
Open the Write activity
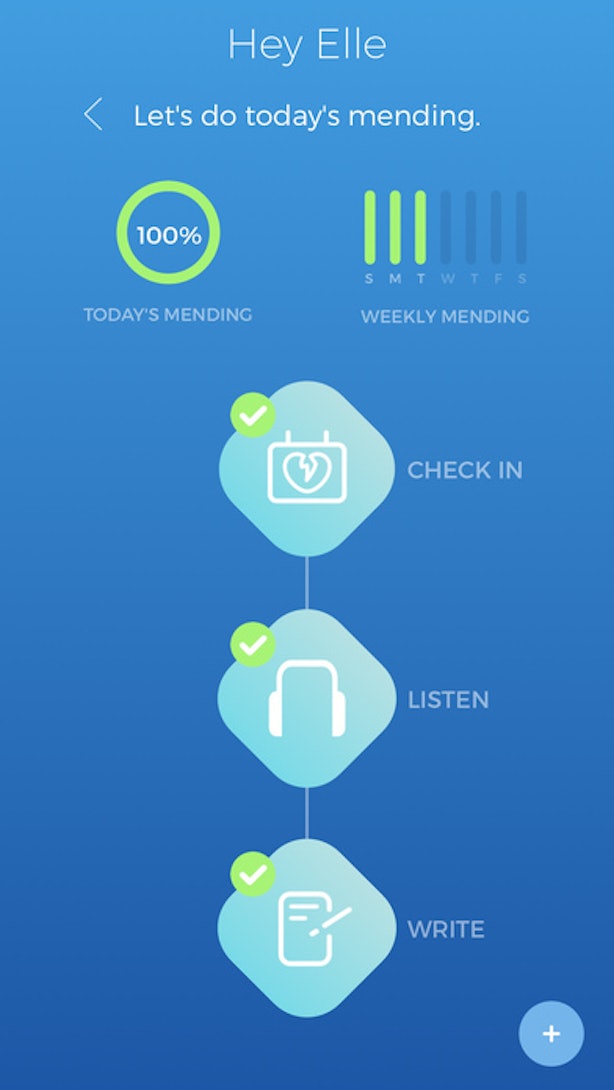click(x=307, y=928)
